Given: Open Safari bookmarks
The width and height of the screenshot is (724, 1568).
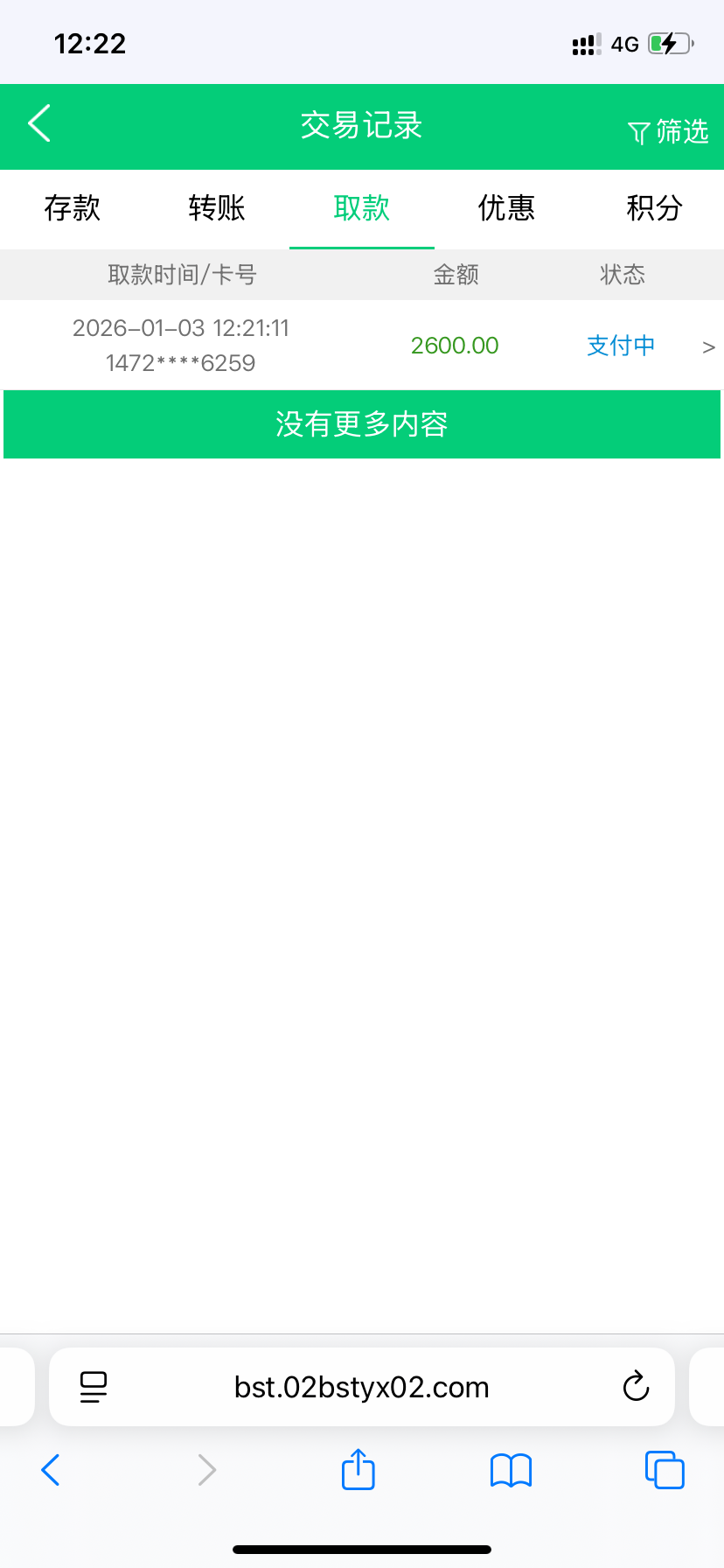Looking at the screenshot, I should click(x=511, y=1470).
